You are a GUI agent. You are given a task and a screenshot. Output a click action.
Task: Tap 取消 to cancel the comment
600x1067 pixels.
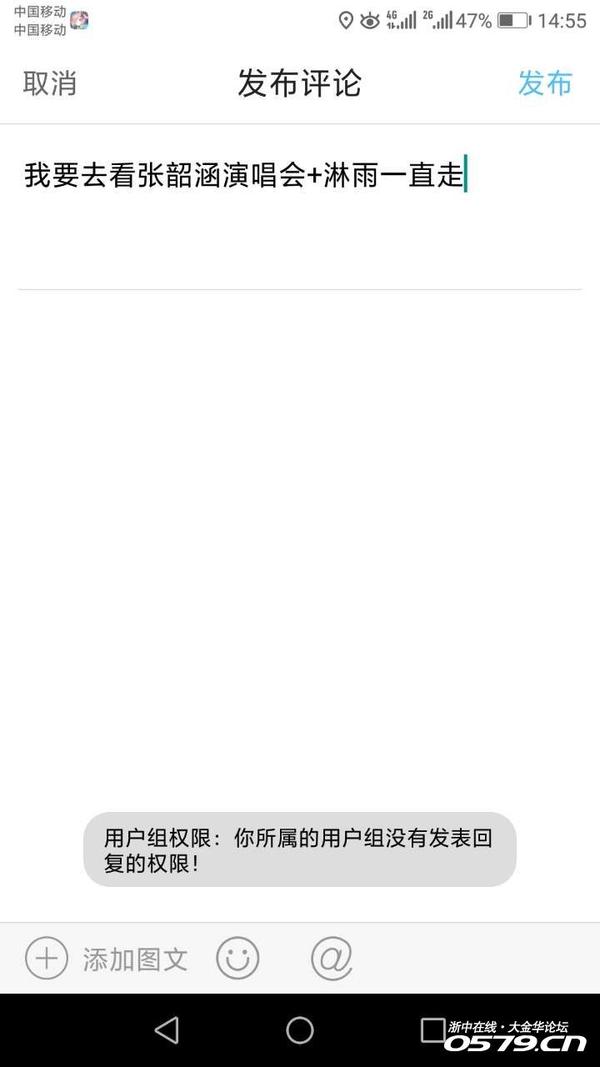(x=49, y=83)
